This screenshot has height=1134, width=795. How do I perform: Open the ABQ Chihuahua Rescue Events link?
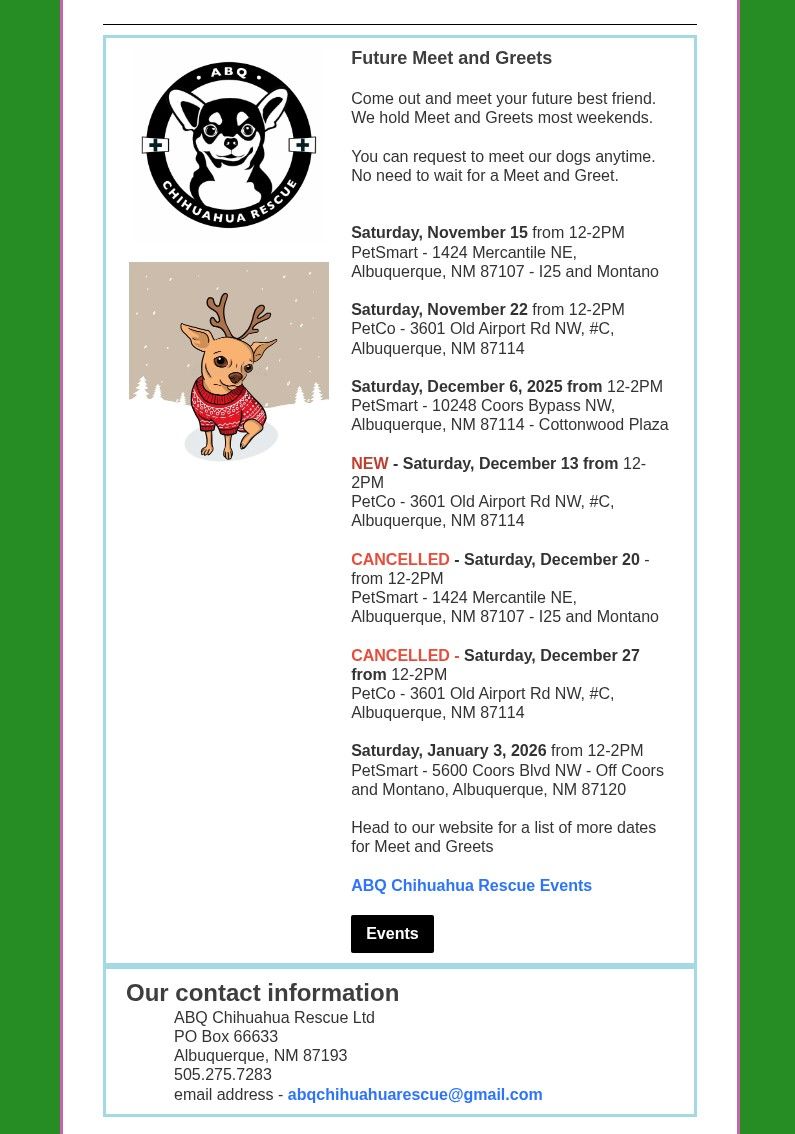tap(471, 886)
